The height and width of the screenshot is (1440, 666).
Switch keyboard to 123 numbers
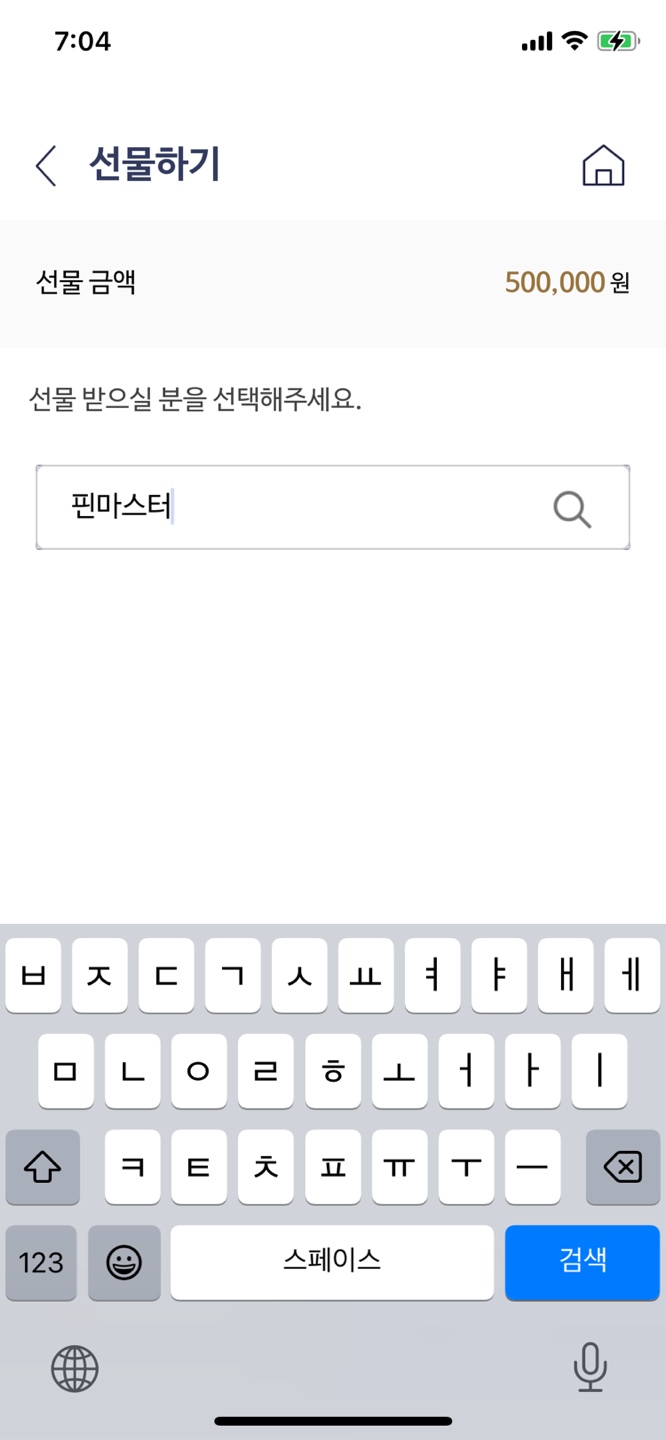coord(41,1263)
